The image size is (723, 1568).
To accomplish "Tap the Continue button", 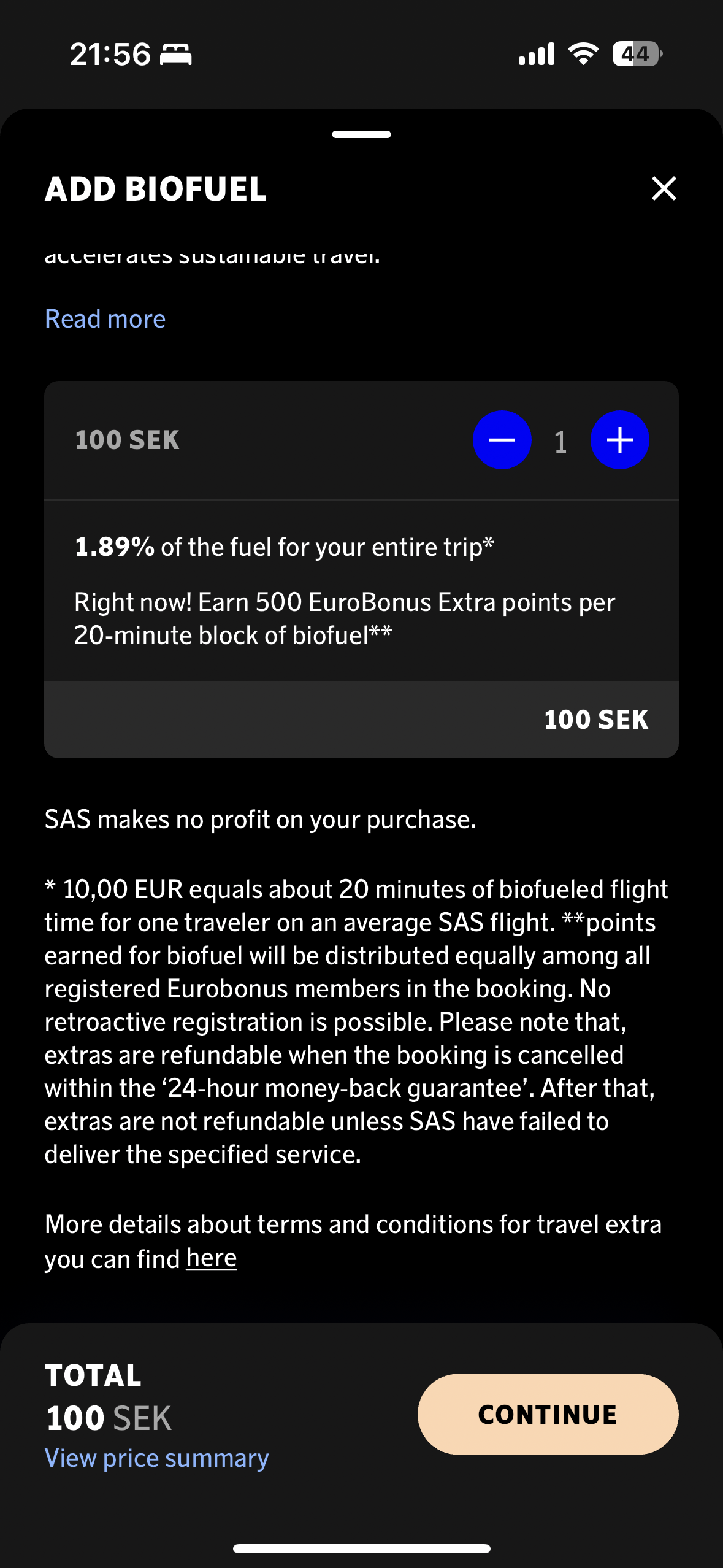I will (x=548, y=1414).
